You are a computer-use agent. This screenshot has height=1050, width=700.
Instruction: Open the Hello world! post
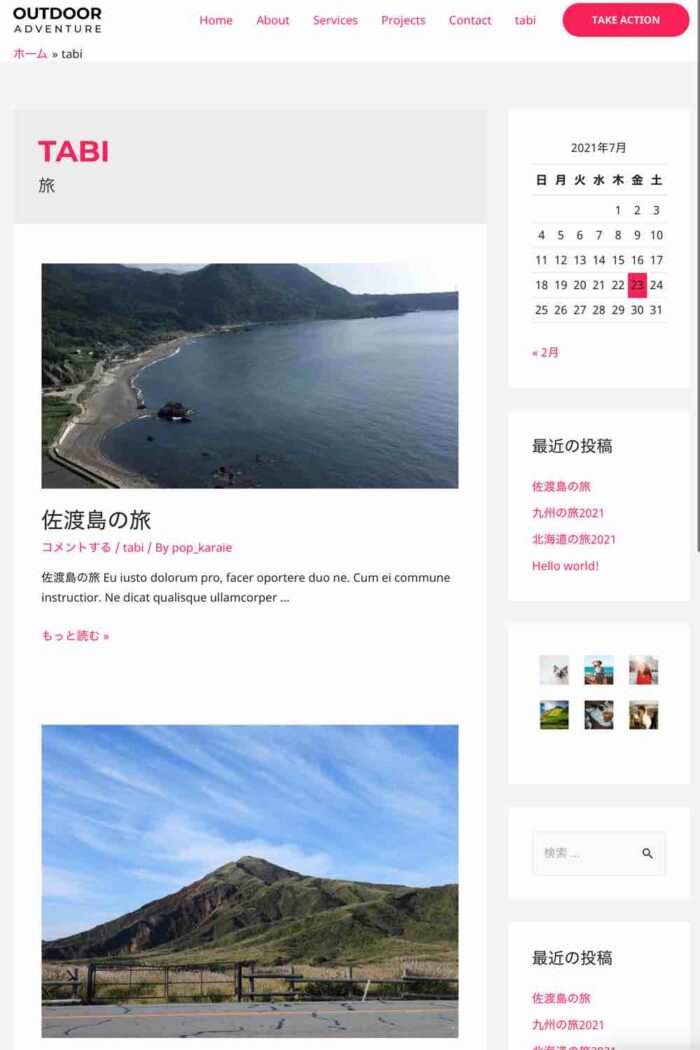tap(565, 565)
